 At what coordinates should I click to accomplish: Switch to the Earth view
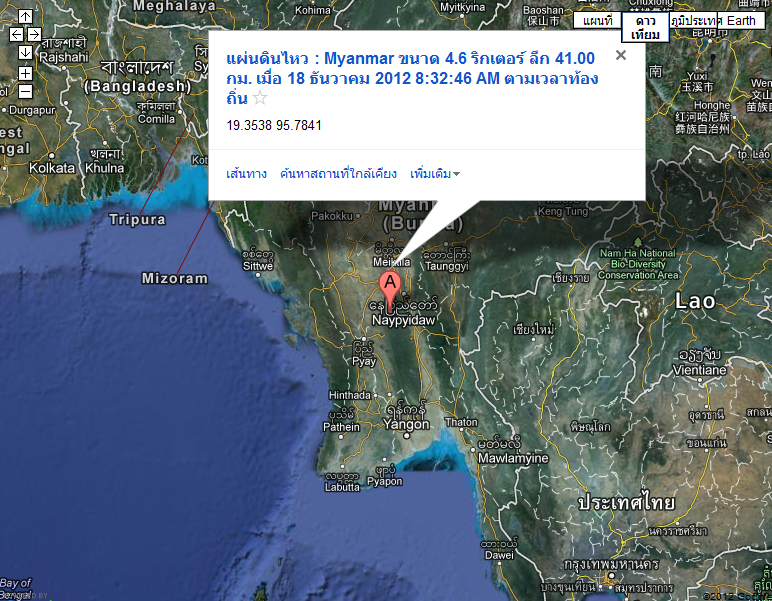click(x=741, y=21)
